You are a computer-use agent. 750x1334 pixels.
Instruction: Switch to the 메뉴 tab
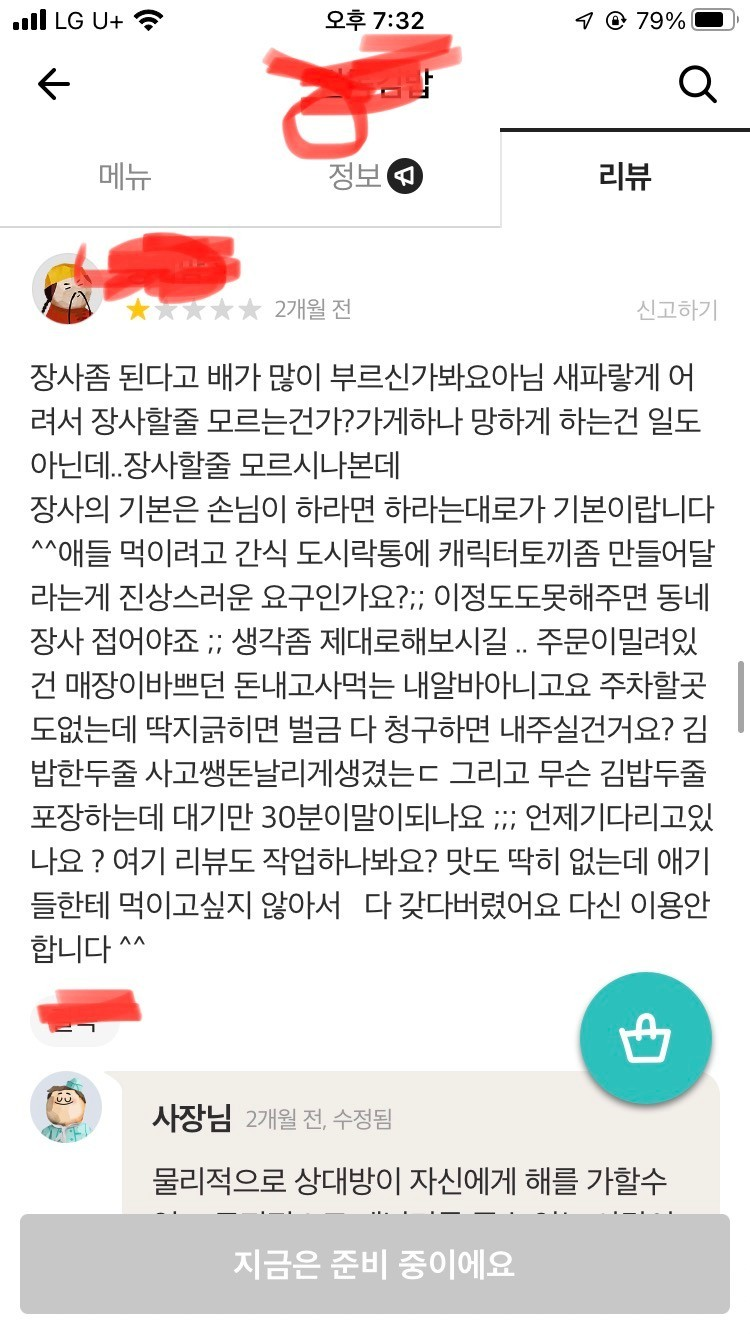pyautogui.click(x=125, y=177)
